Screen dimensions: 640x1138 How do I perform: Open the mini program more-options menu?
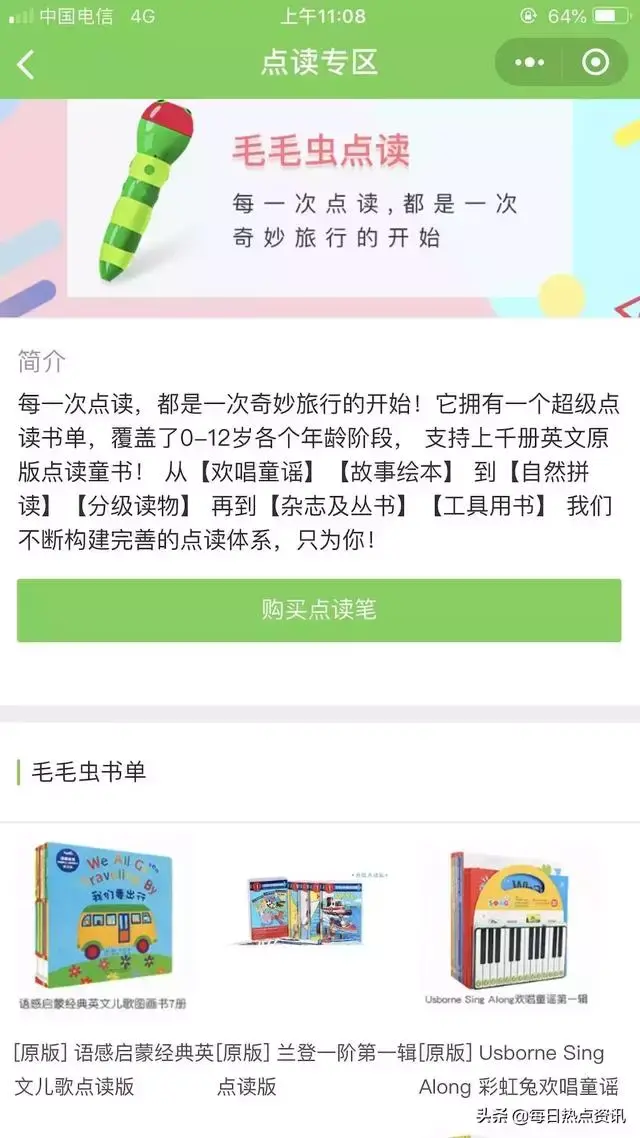tap(530, 63)
